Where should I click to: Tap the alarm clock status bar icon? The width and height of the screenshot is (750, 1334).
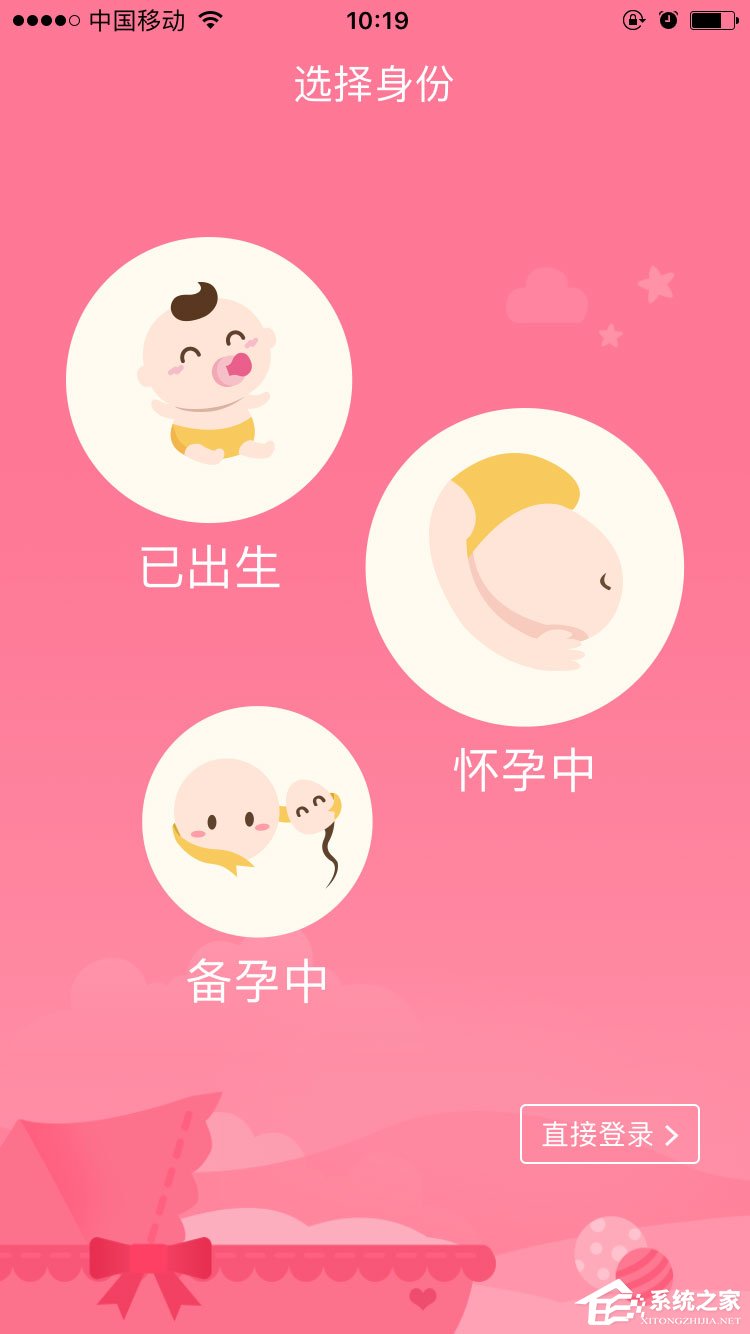point(668,20)
